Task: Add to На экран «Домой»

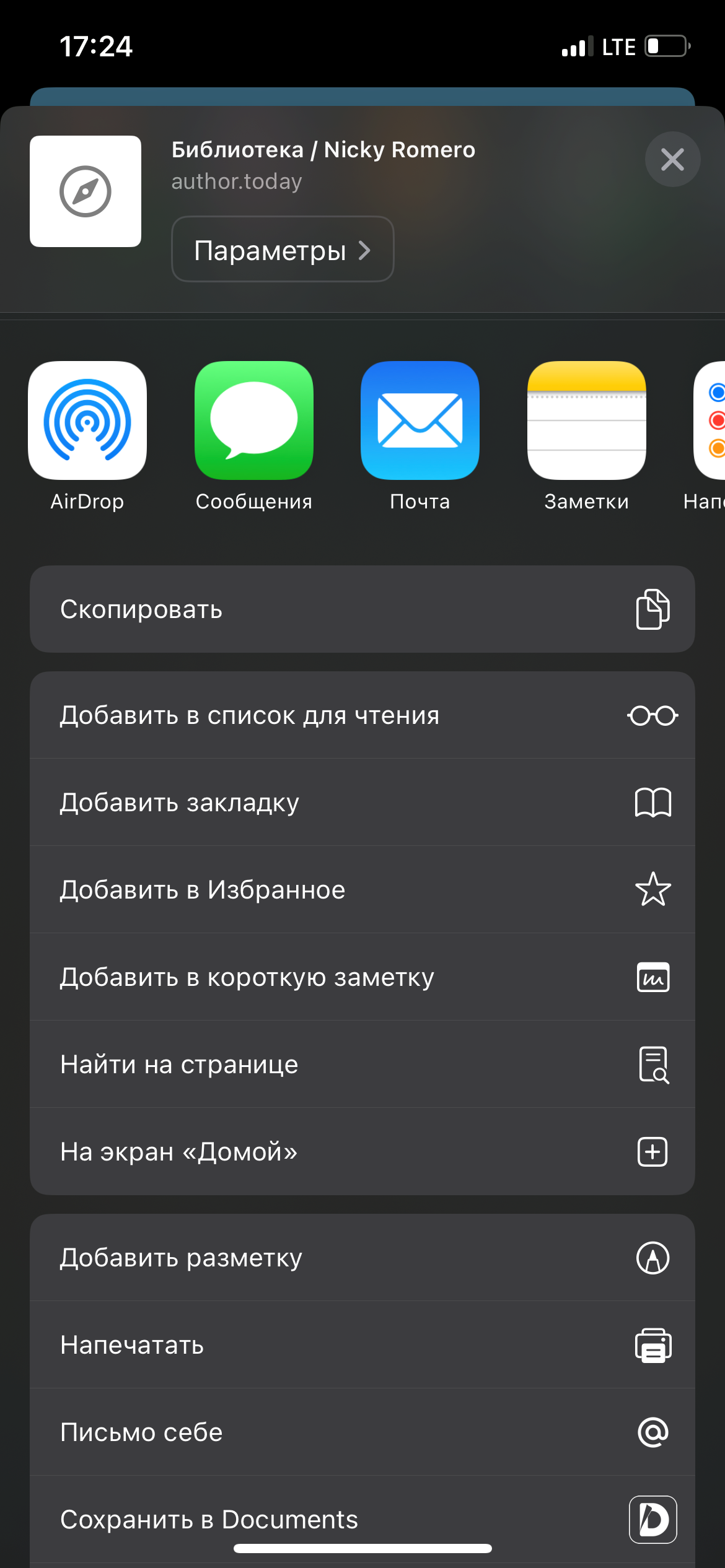Action: [x=362, y=1152]
